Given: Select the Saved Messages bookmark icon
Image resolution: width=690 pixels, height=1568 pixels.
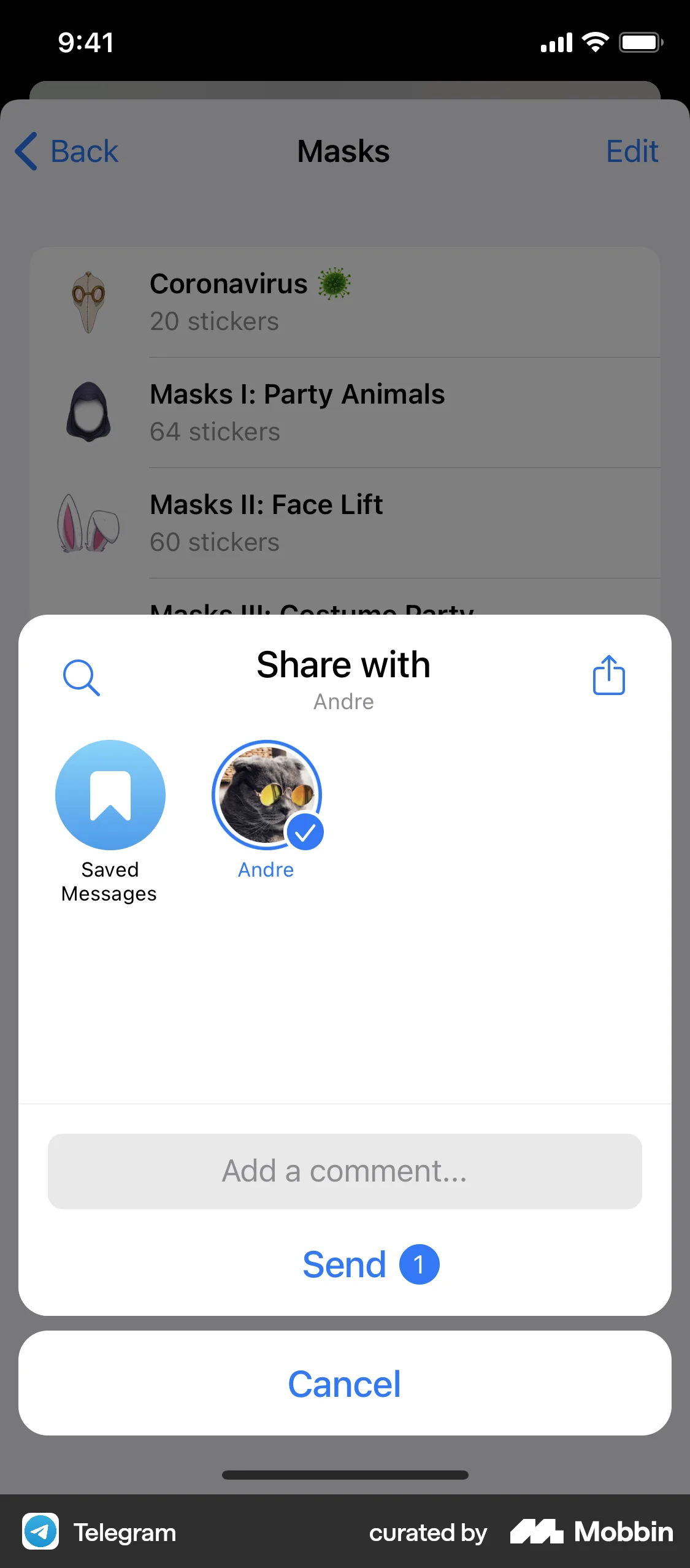Looking at the screenshot, I should pyautogui.click(x=110, y=794).
